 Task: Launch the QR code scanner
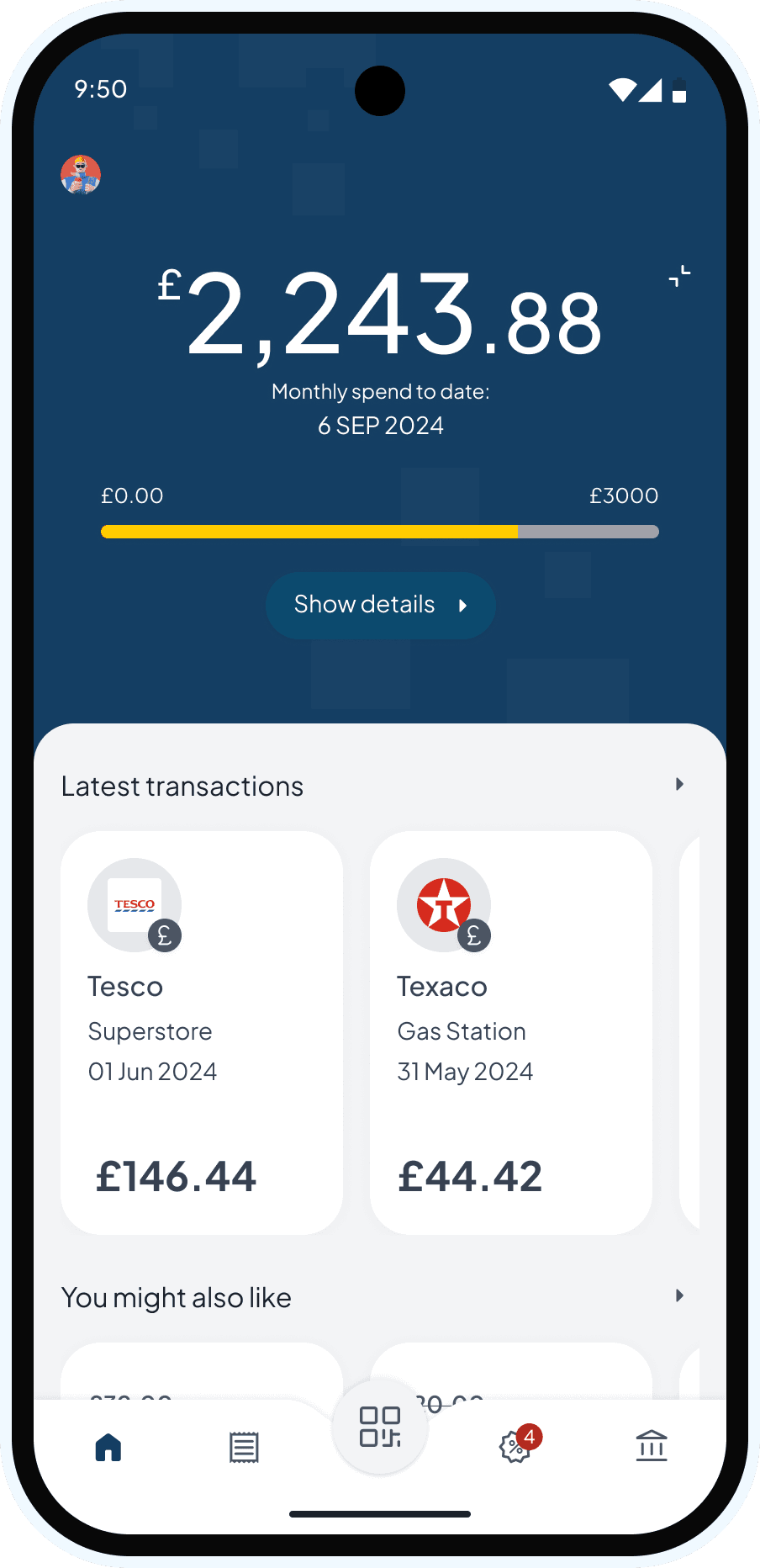coord(380,1427)
